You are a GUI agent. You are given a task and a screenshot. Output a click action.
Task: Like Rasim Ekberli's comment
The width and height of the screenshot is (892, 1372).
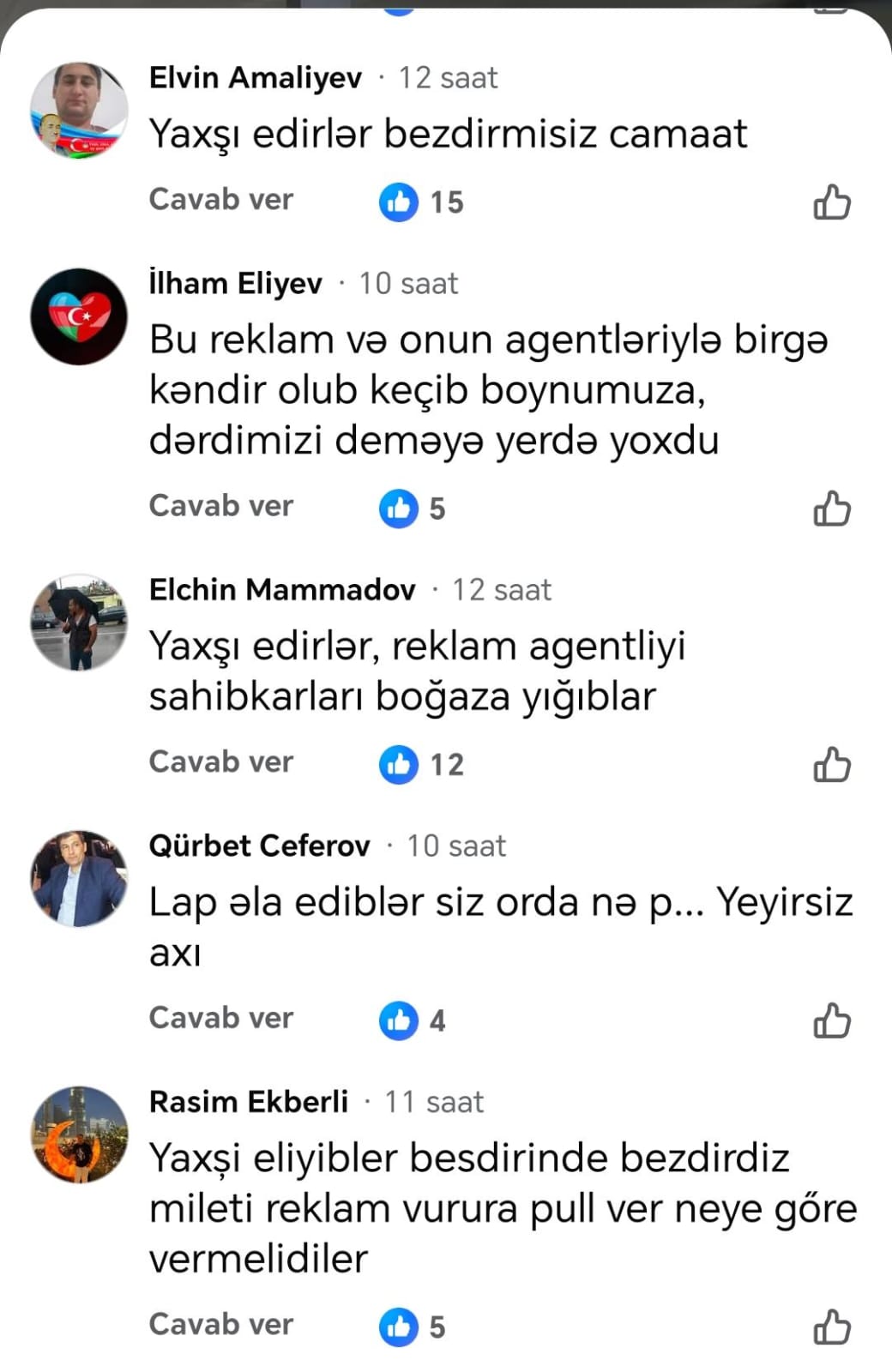[x=831, y=1327]
